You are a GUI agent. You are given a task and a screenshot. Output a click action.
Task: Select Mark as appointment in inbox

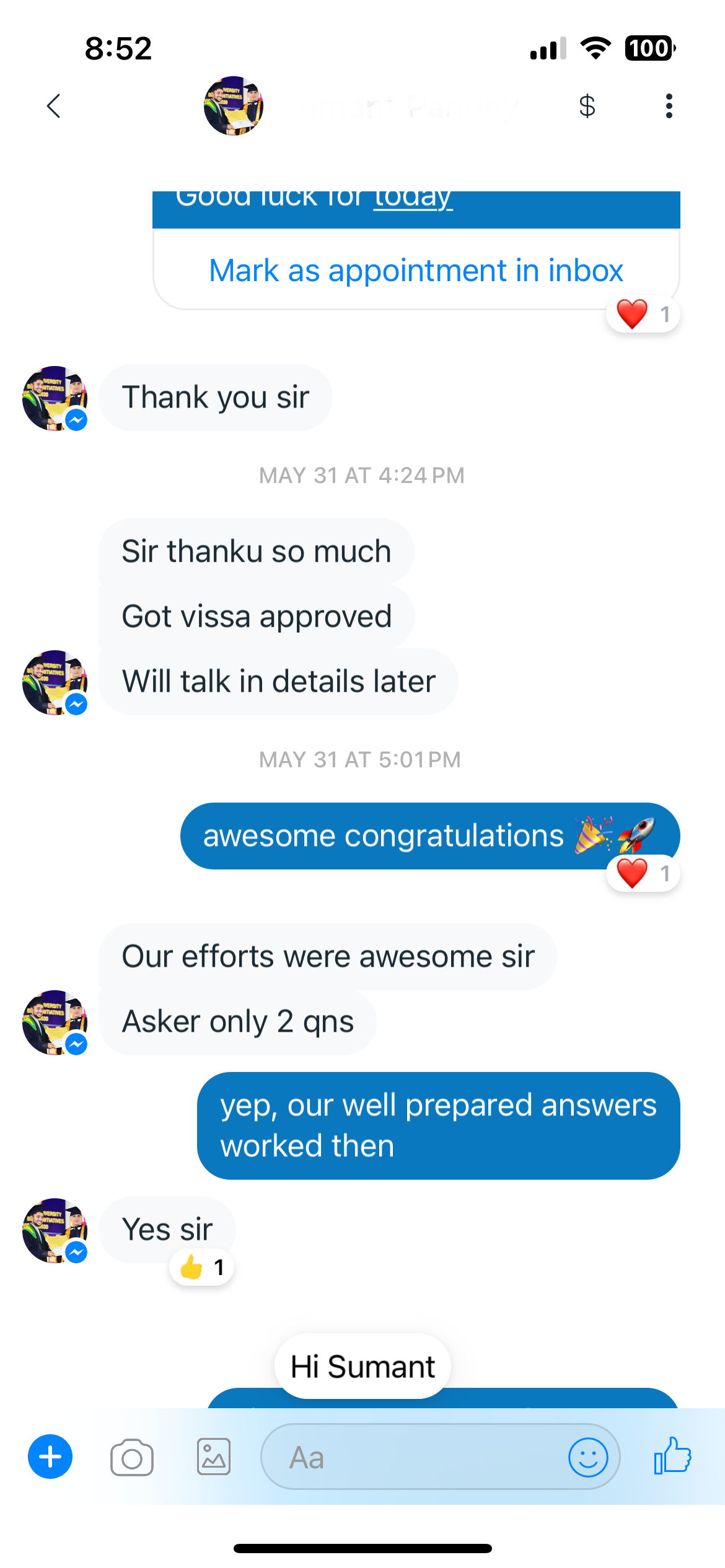pos(416,271)
